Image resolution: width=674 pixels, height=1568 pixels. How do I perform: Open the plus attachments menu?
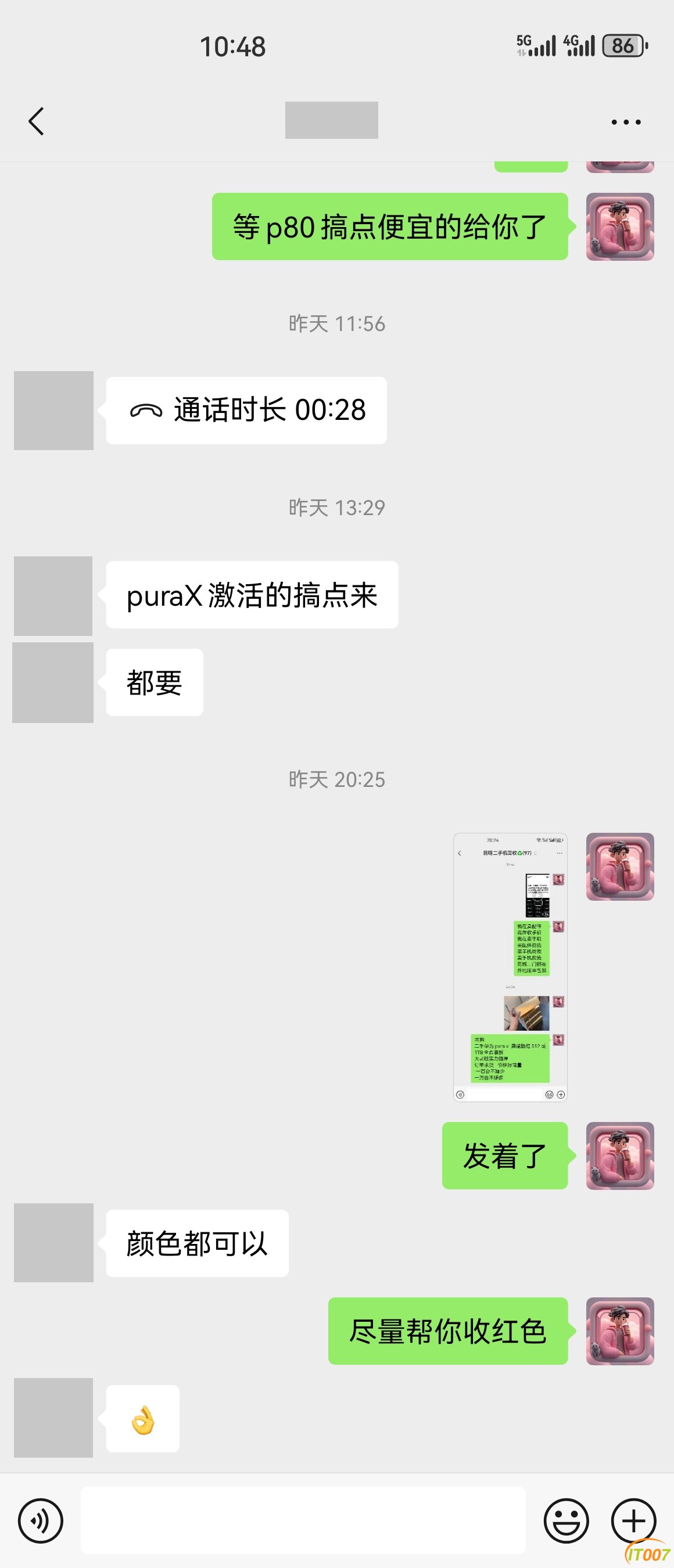[633, 1520]
